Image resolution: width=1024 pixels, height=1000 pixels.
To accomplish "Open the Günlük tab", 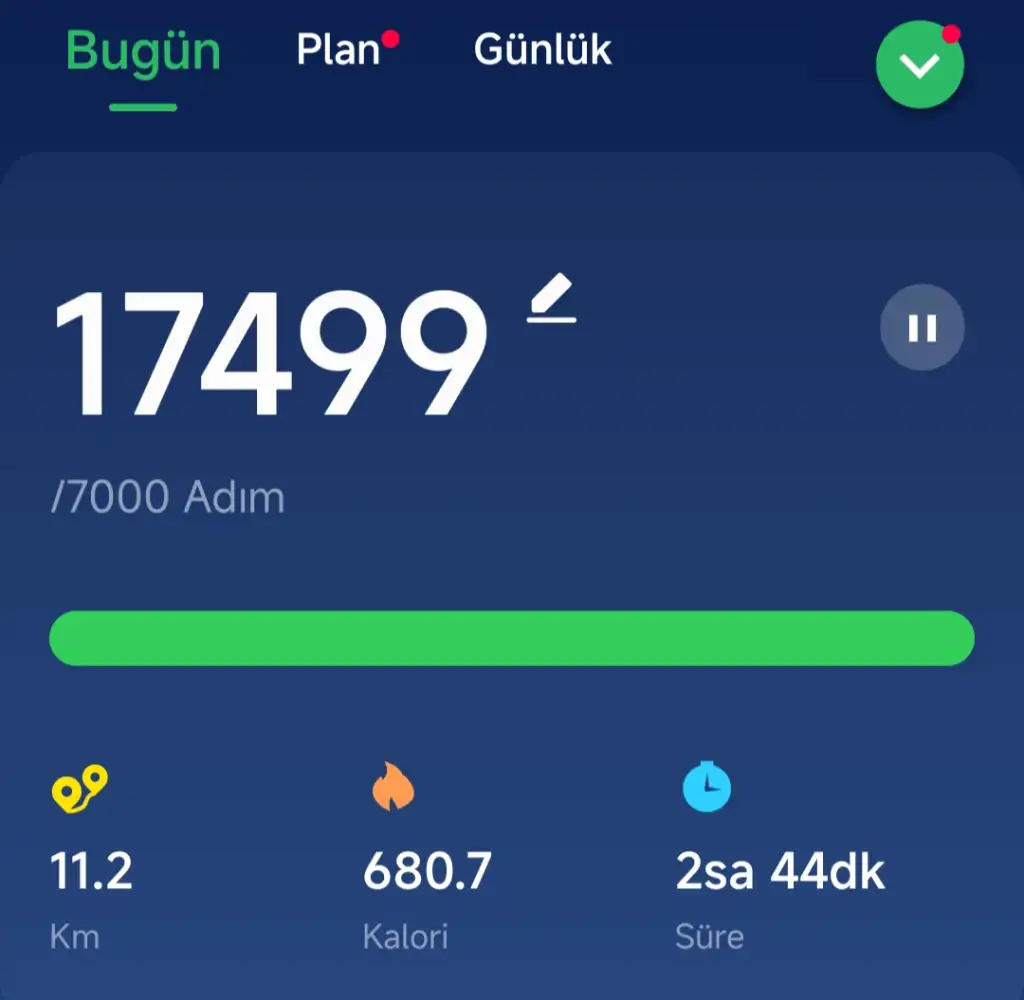I will (x=542, y=50).
